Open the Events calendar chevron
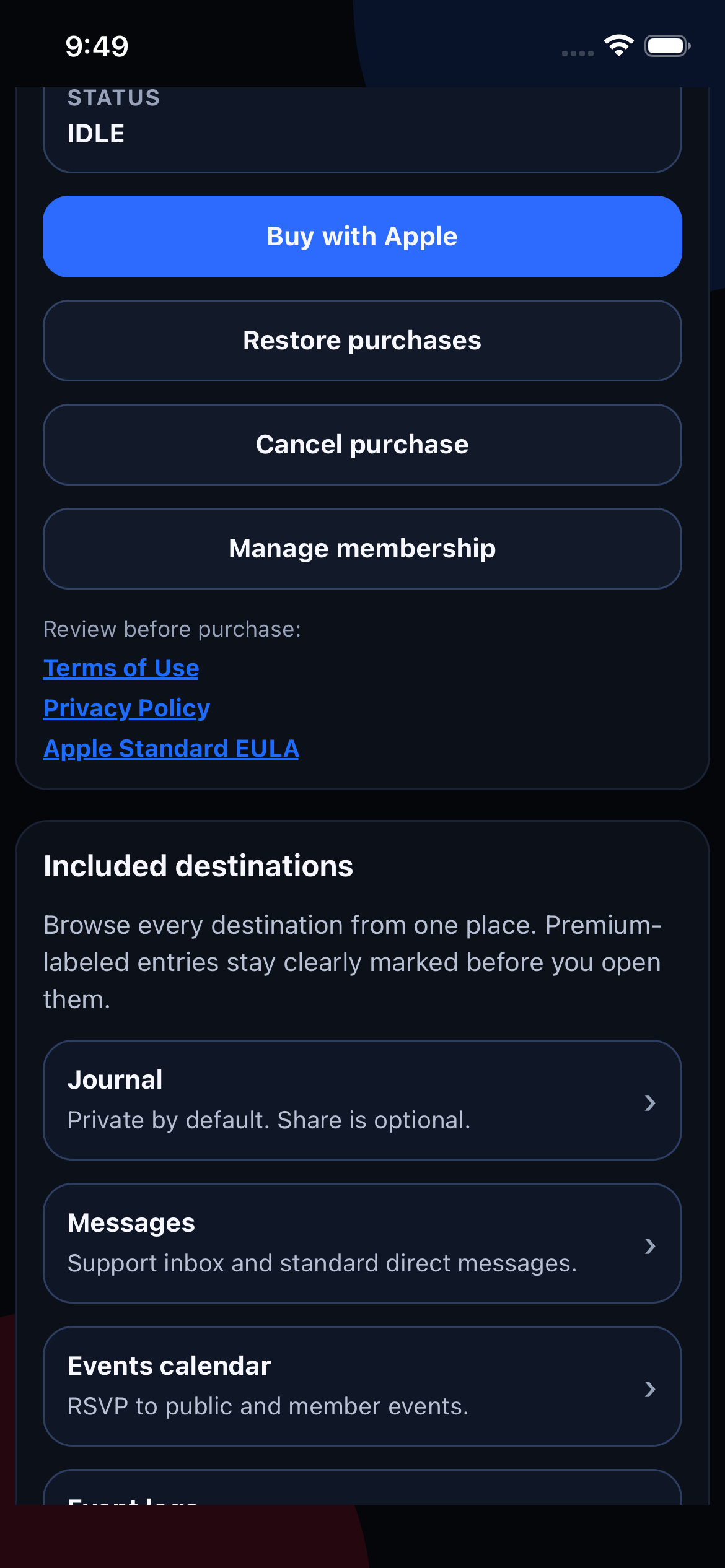 click(x=649, y=1389)
